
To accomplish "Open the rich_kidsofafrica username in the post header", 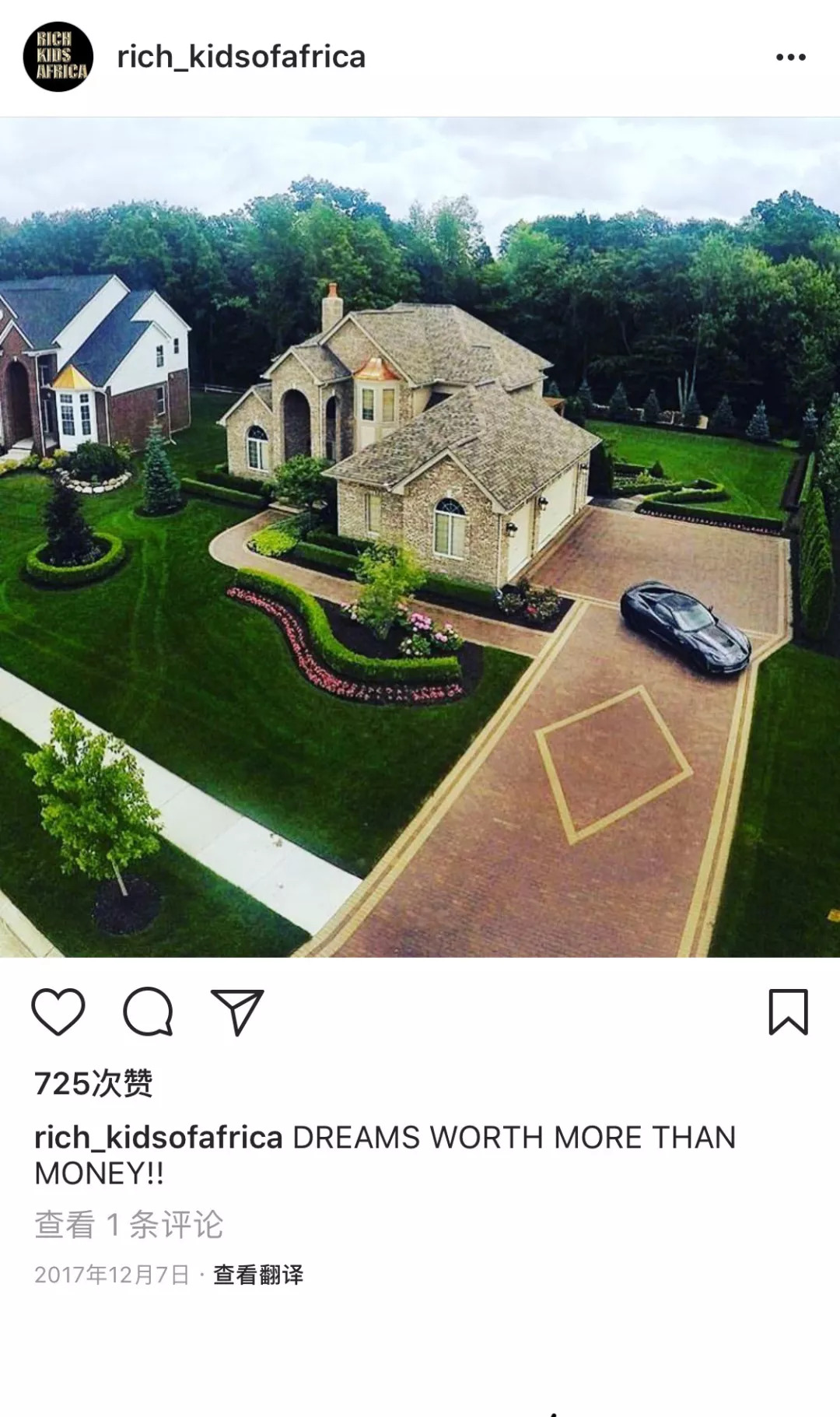I will tap(241, 57).
